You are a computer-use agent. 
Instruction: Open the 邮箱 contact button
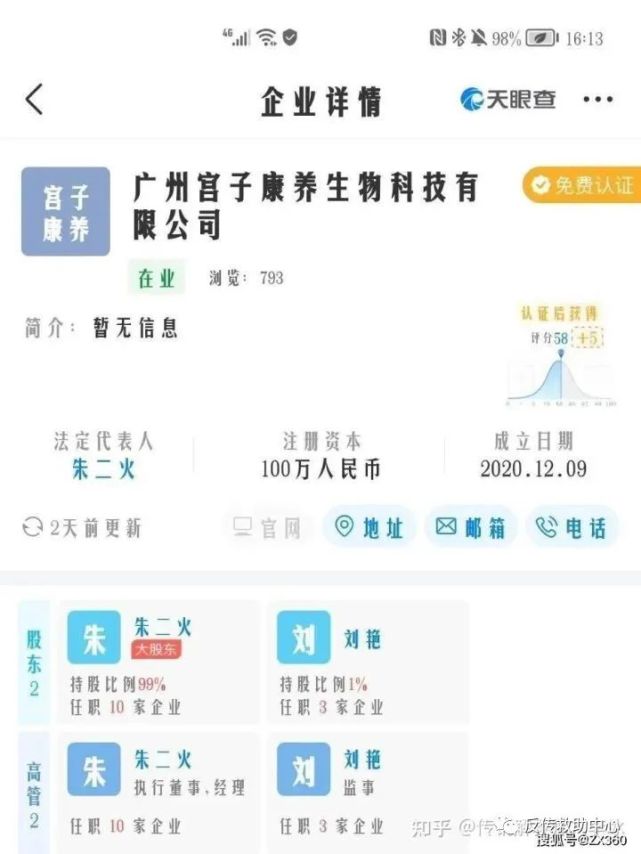tap(471, 527)
